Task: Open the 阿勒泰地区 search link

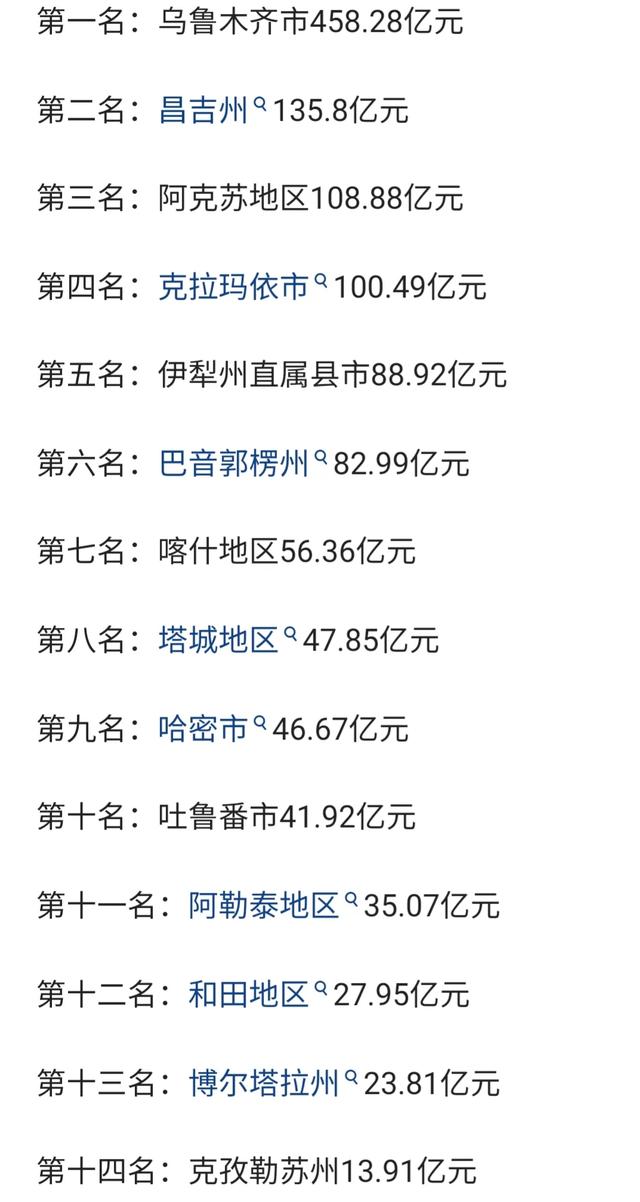Action: [273, 906]
